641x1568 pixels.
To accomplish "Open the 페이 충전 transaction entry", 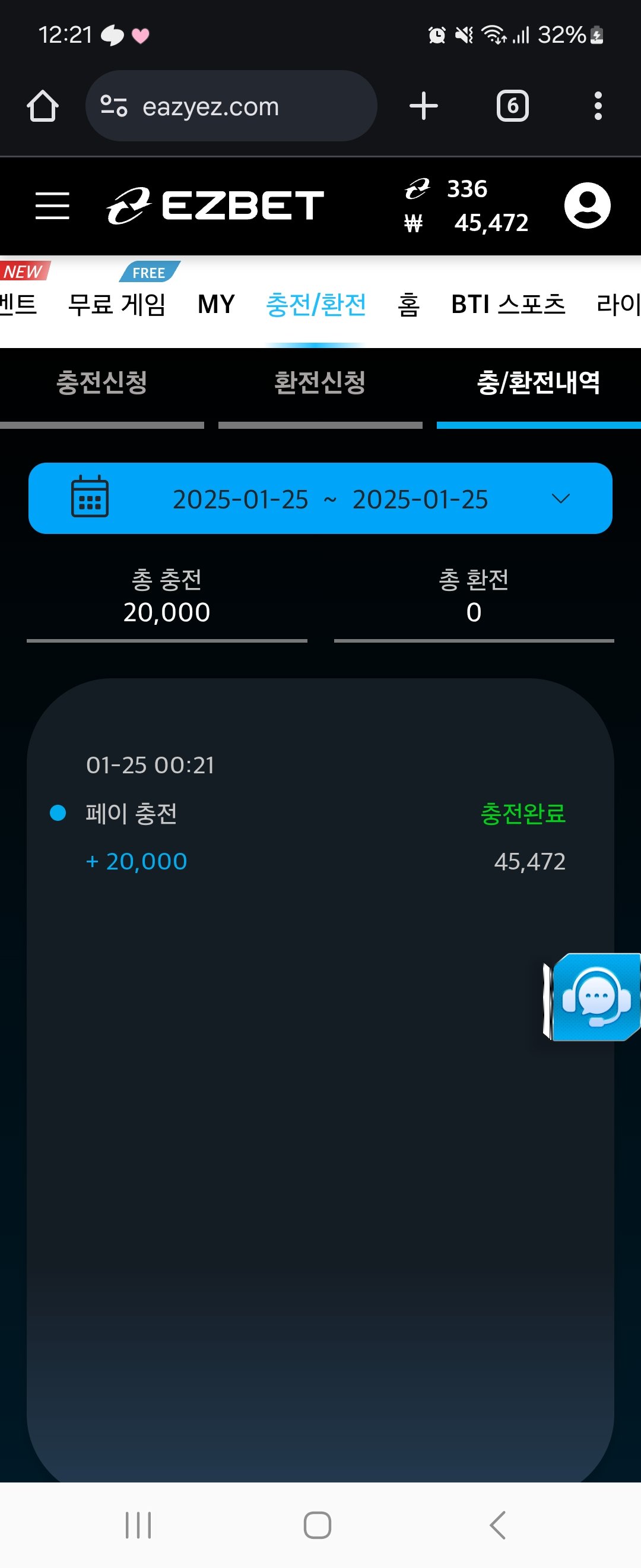I will (320, 813).
